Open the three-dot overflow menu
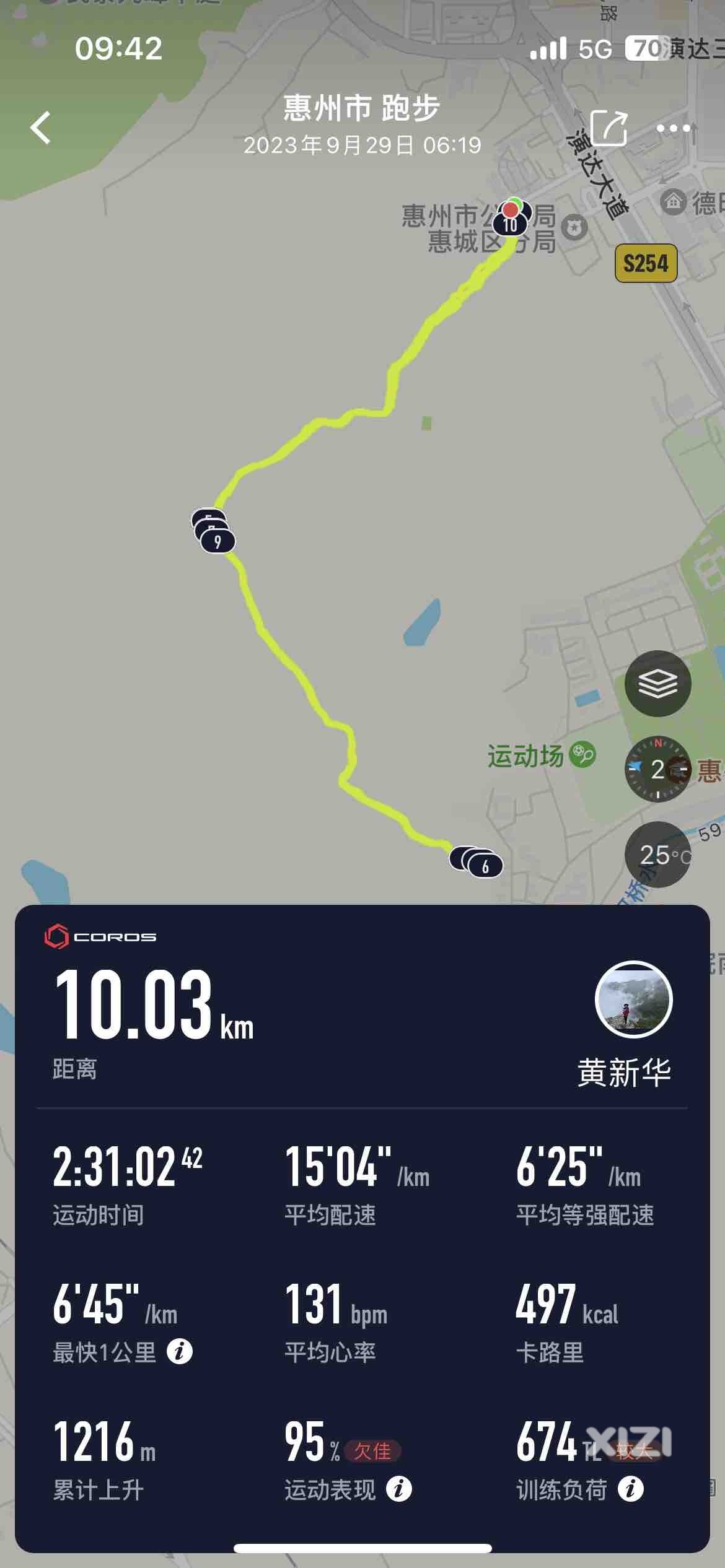Image resolution: width=725 pixels, height=1568 pixels. coord(673,129)
